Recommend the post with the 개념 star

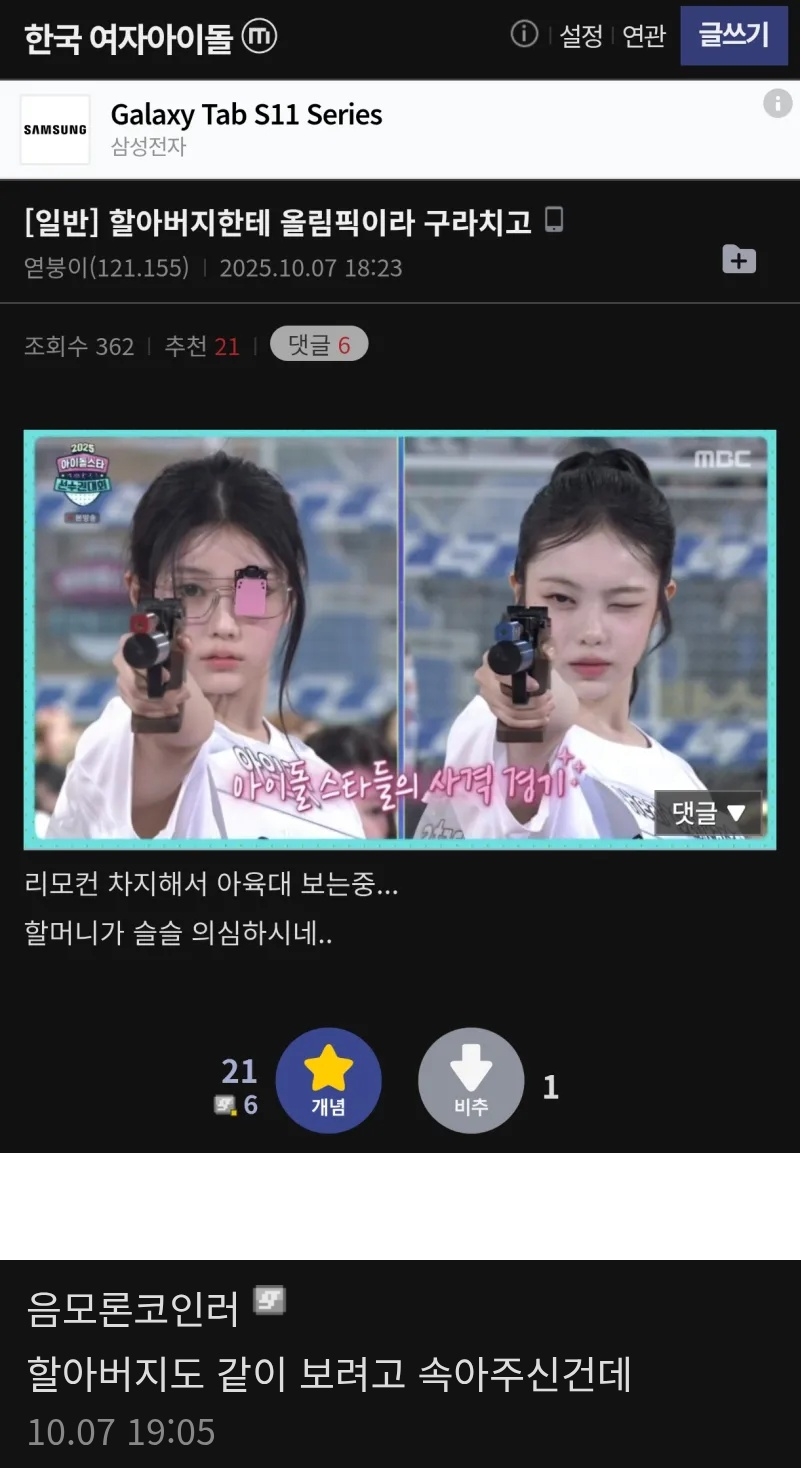(328, 1080)
